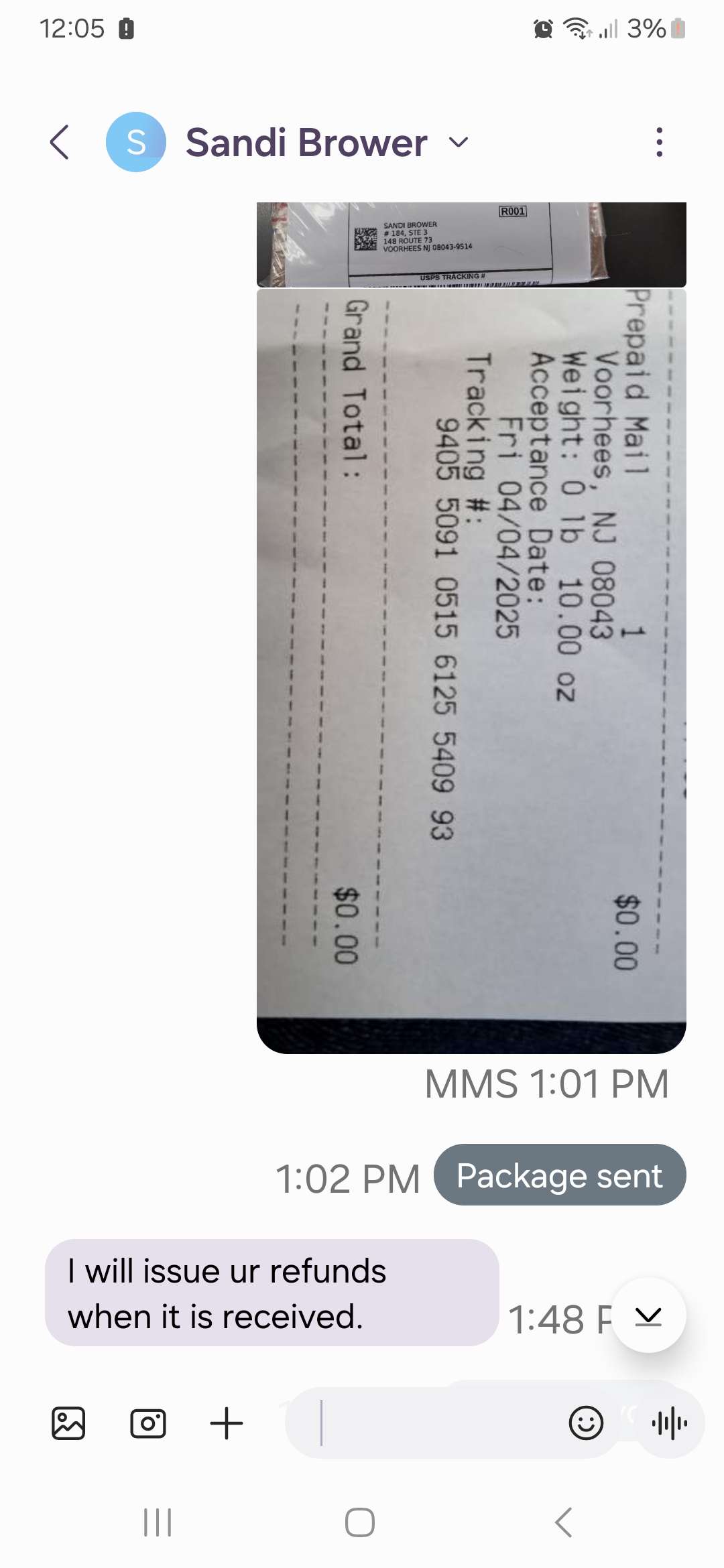Open the gallery image picker

click(x=68, y=1423)
